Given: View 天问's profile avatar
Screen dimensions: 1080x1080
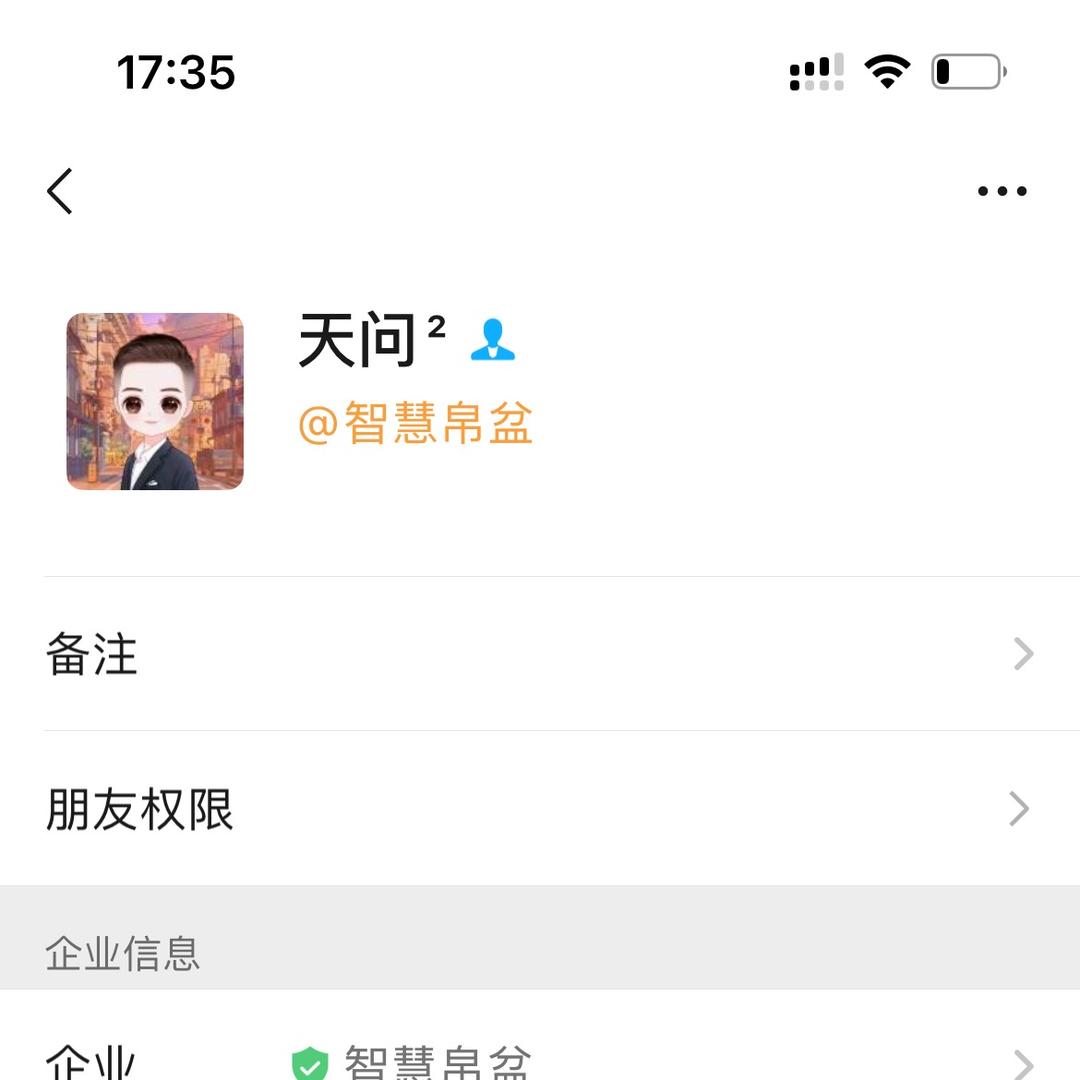Looking at the screenshot, I should [x=155, y=401].
